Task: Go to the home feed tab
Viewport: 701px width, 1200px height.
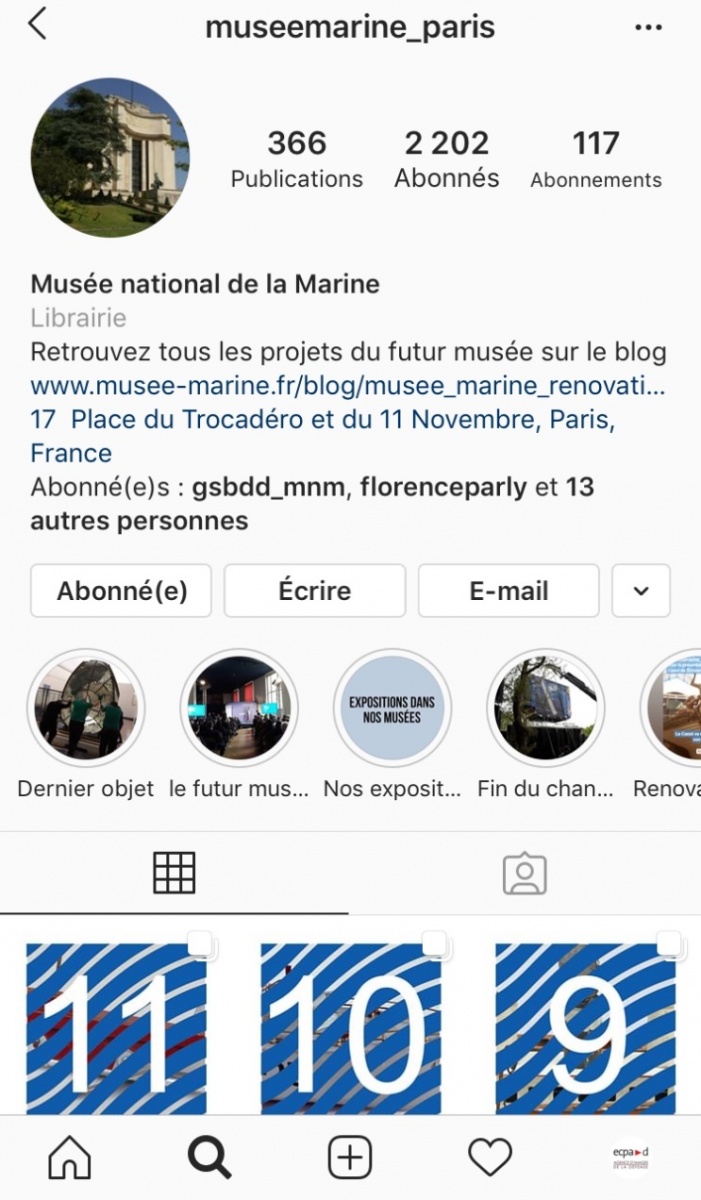Action: [x=70, y=1159]
